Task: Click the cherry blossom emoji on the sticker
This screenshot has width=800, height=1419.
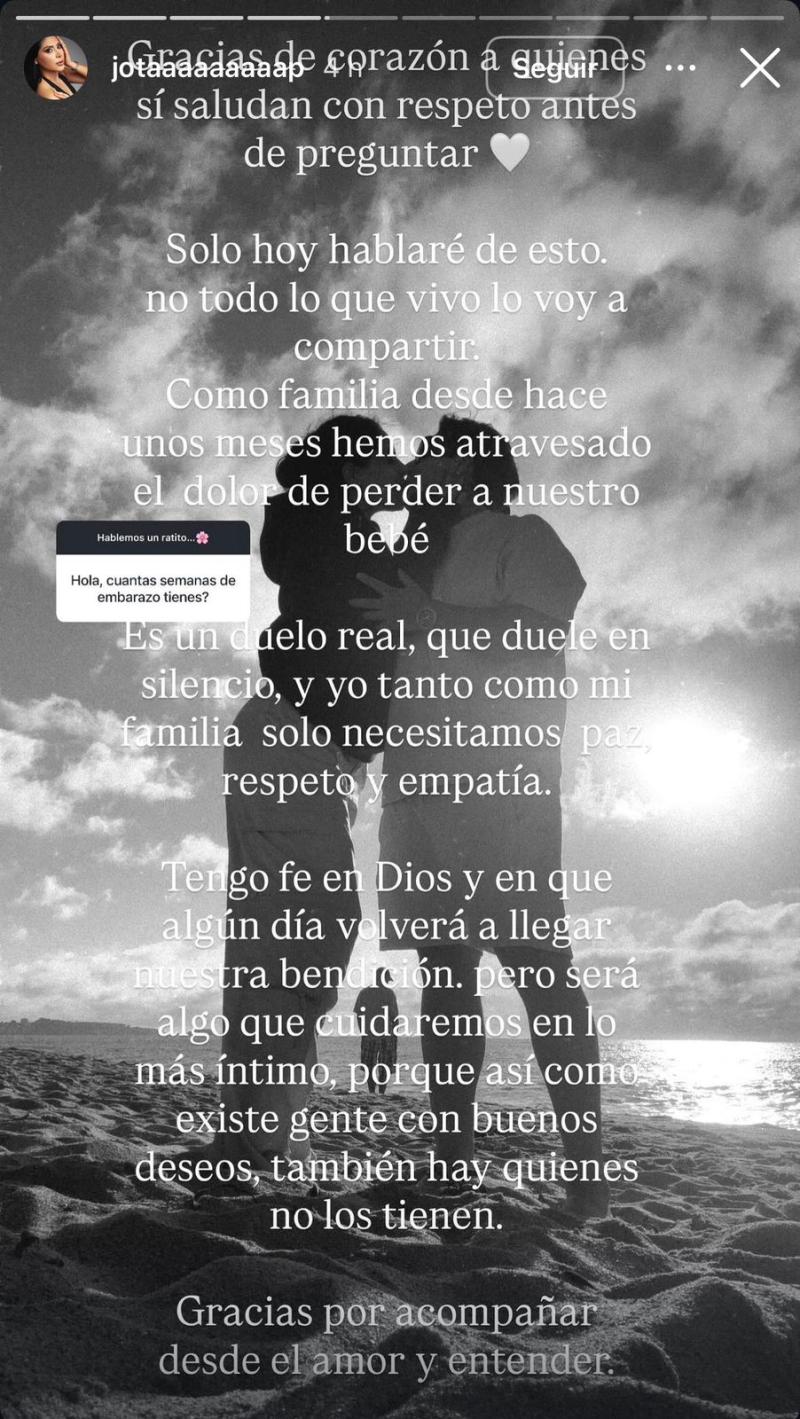Action: 203,538
